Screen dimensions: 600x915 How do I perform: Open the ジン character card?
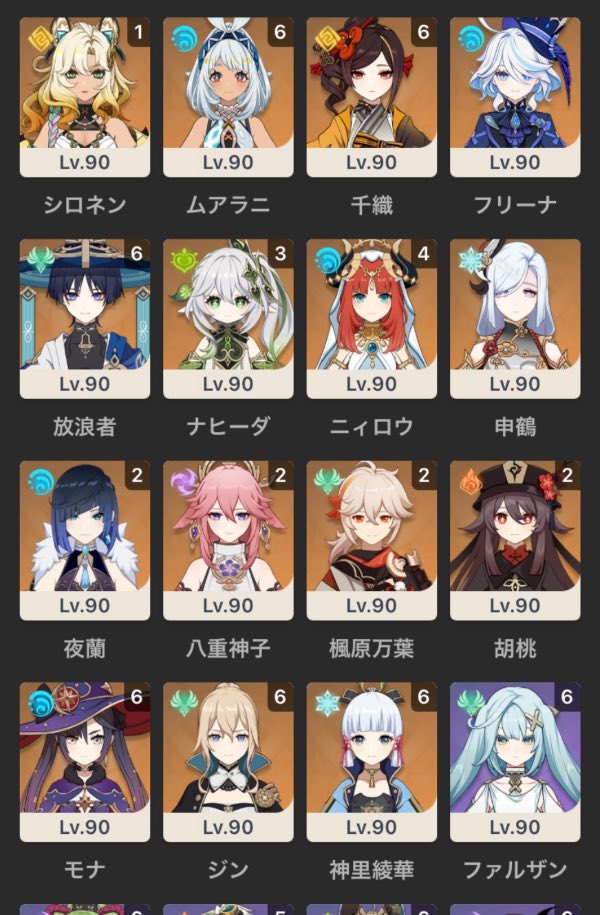point(228,762)
